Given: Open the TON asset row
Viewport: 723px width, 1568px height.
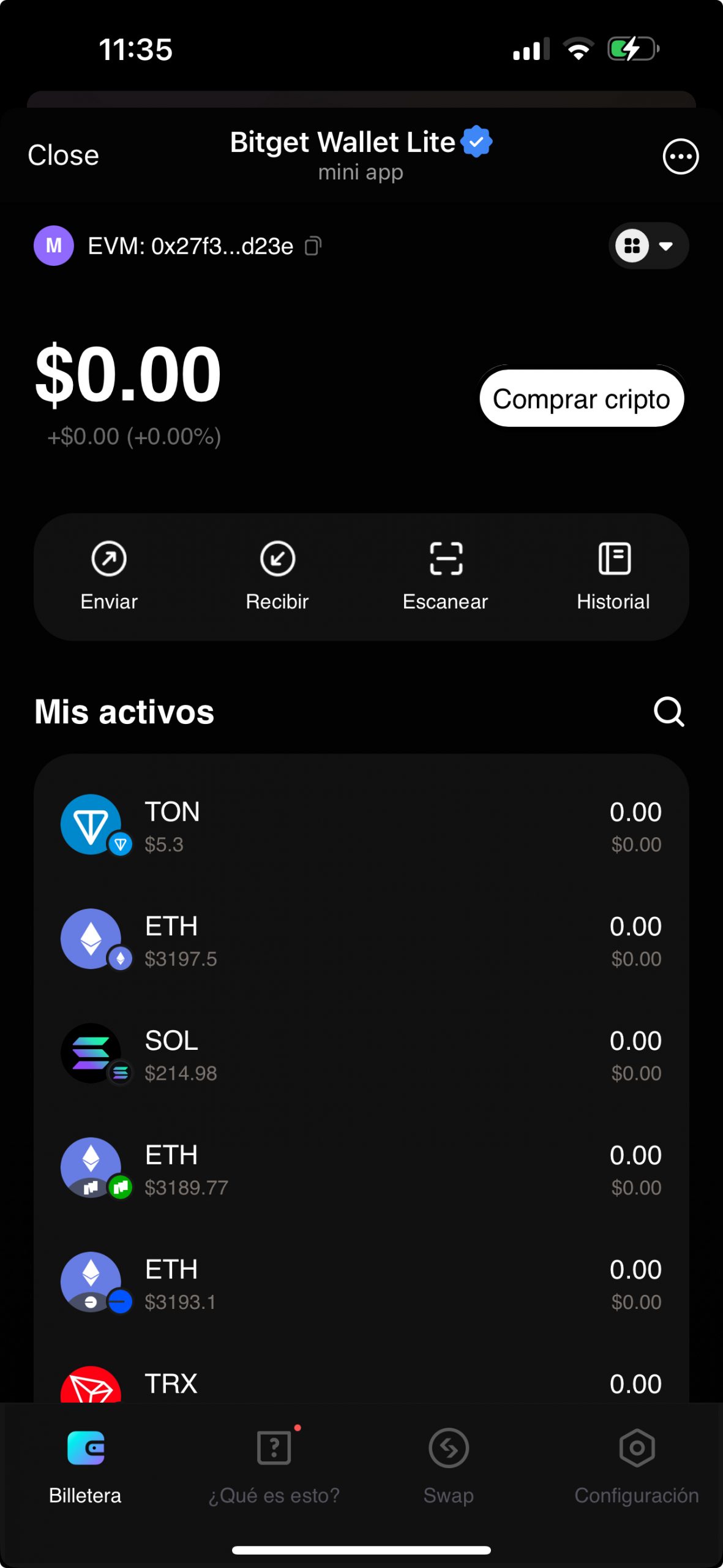Looking at the screenshot, I should (361, 826).
